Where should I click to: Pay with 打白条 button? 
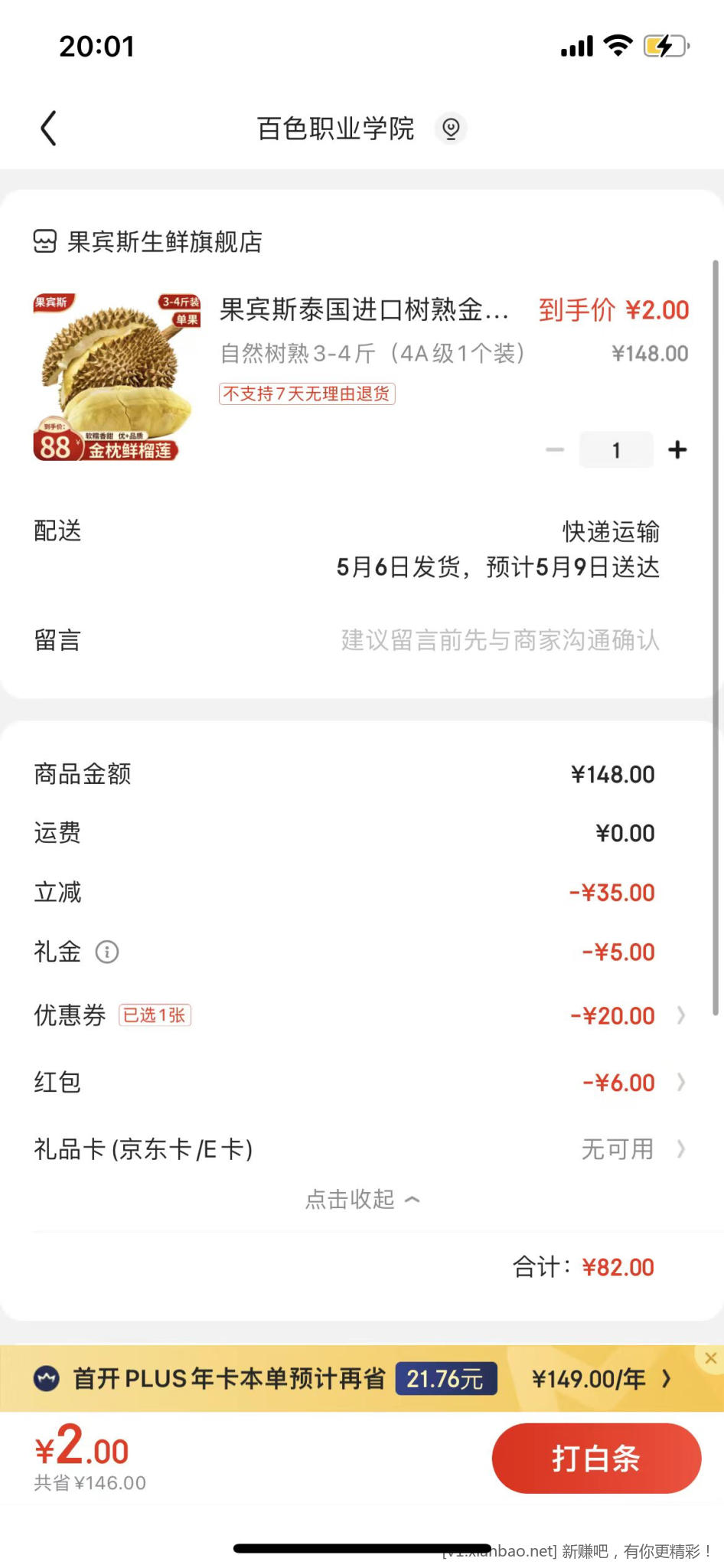click(596, 1458)
